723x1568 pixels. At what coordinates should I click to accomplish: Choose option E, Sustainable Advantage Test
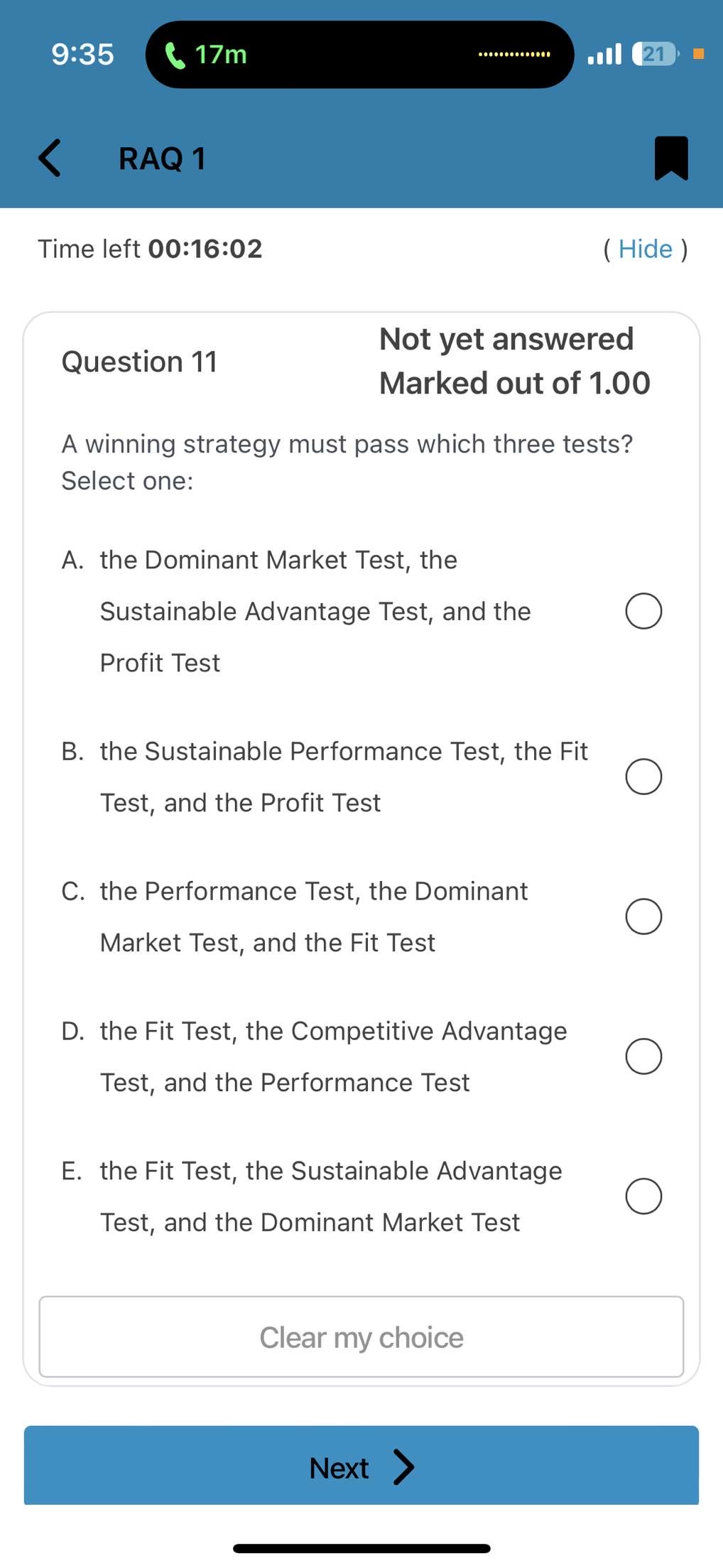pos(643,1196)
